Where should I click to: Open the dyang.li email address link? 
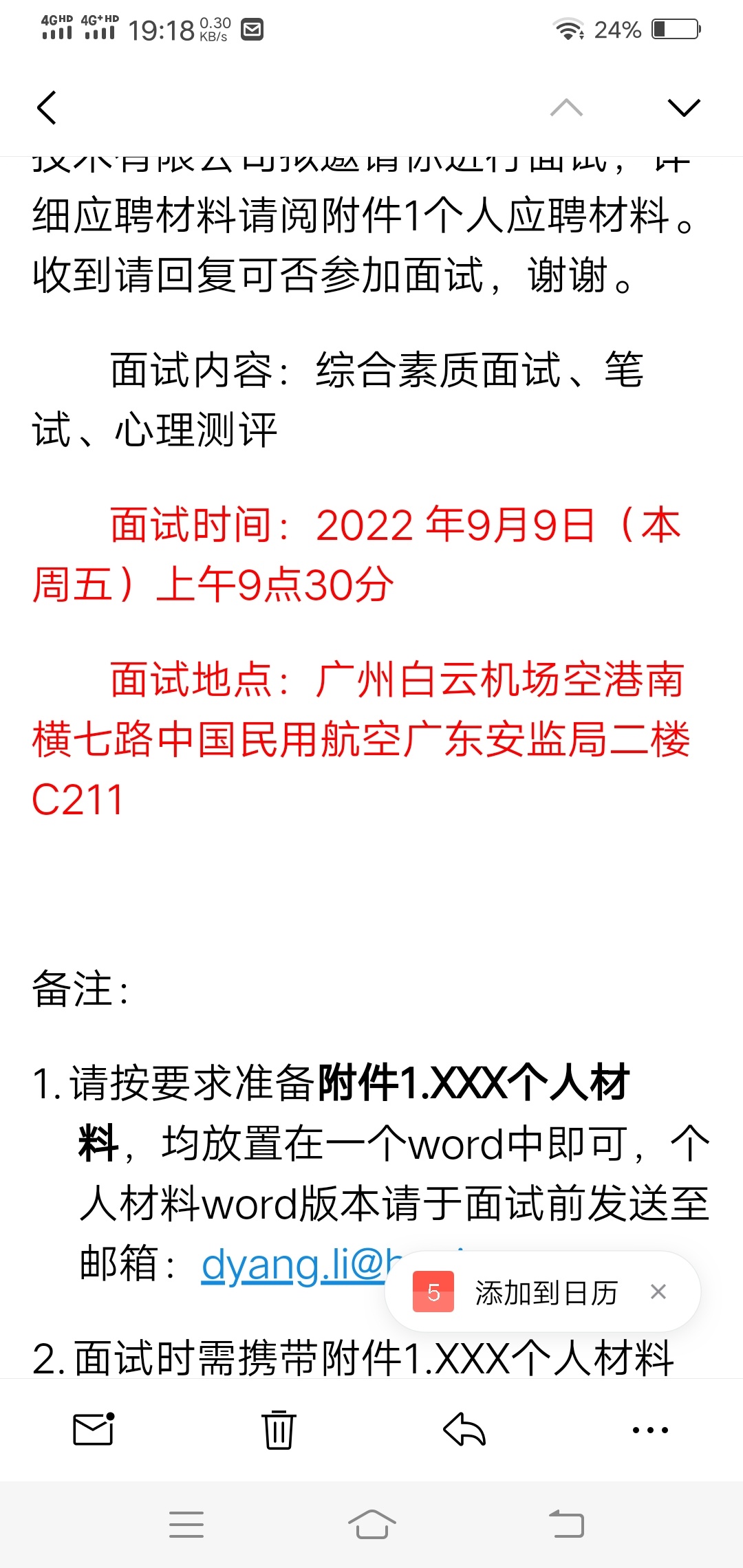click(292, 1265)
